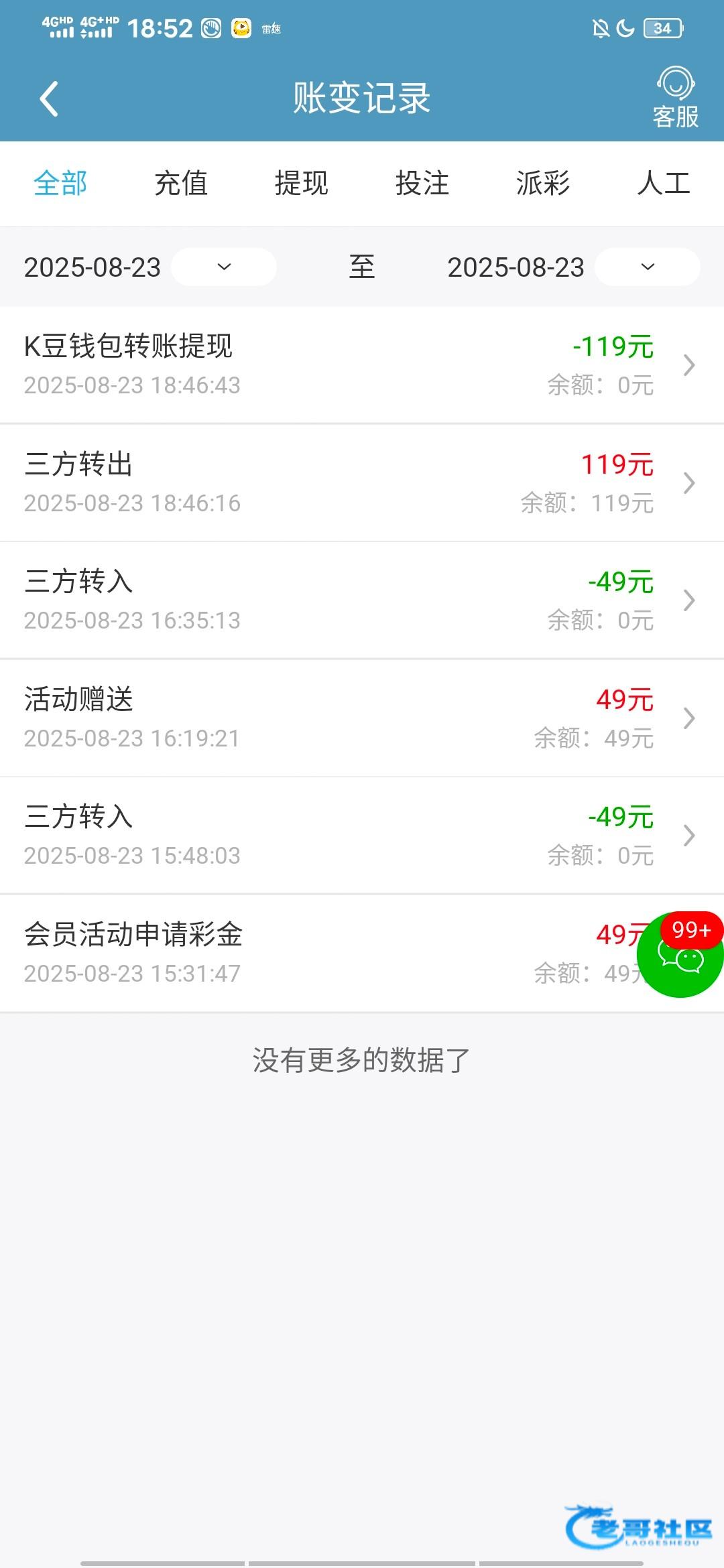Image resolution: width=724 pixels, height=1568 pixels.
Task: Open the K豆钱包转账提现 record
Action: pos(362,365)
